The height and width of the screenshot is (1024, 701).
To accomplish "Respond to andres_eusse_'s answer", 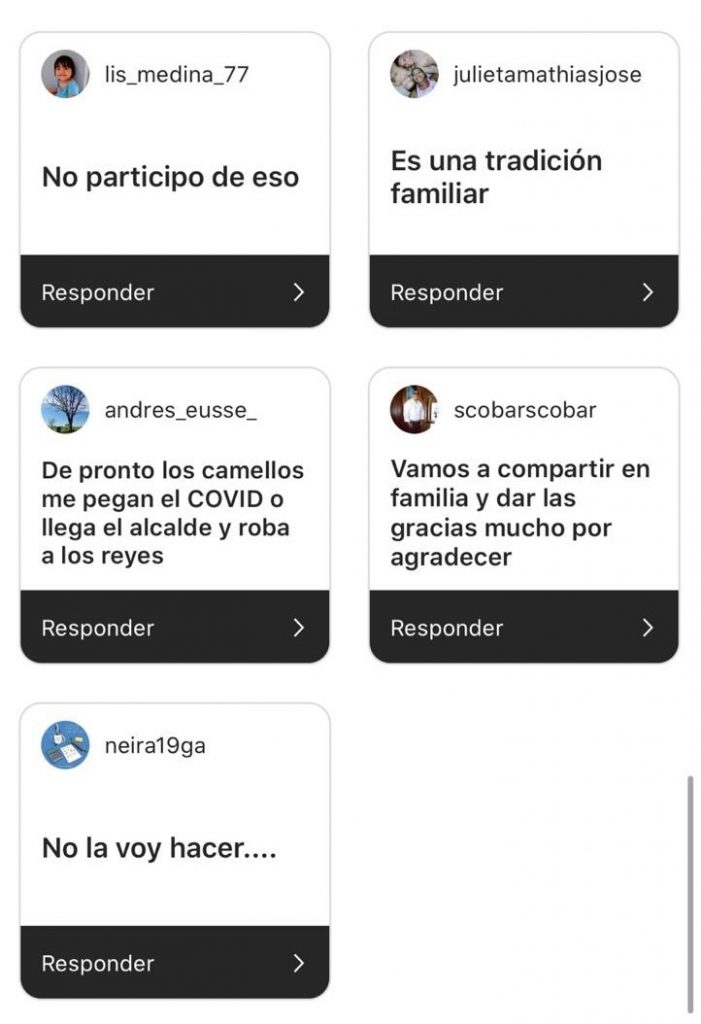I will coord(174,628).
